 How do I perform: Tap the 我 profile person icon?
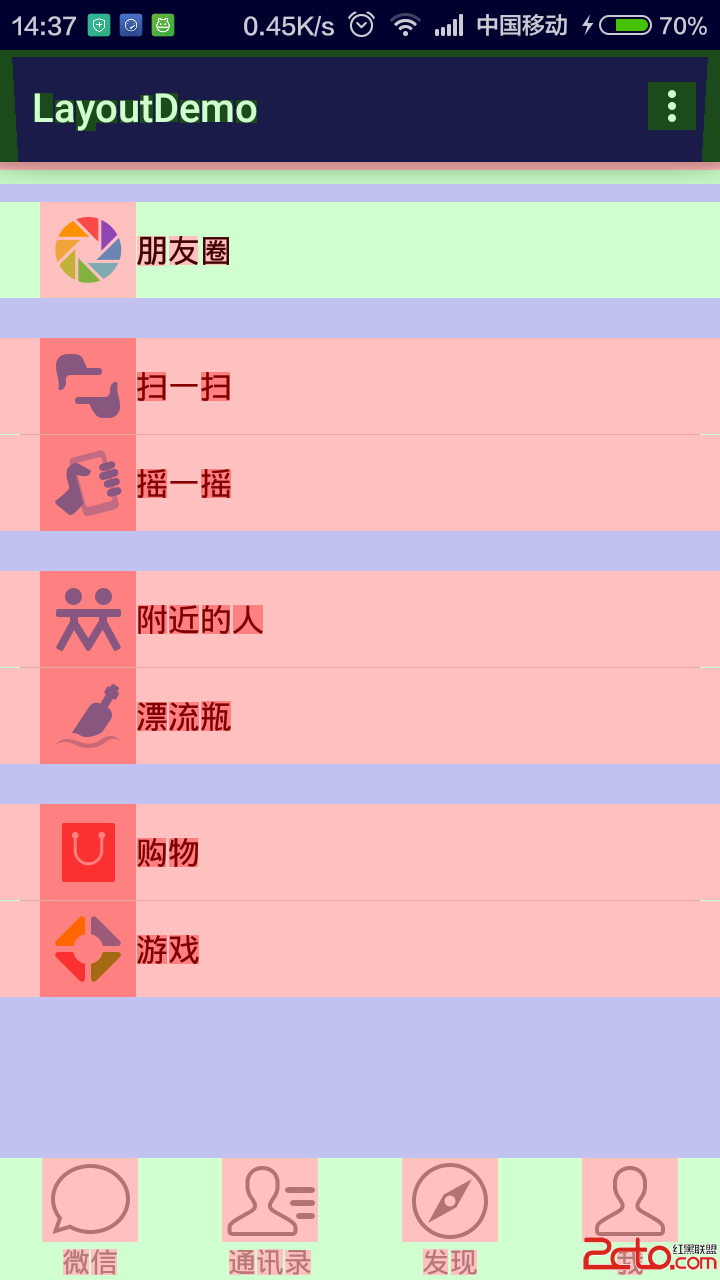pyautogui.click(x=629, y=1200)
